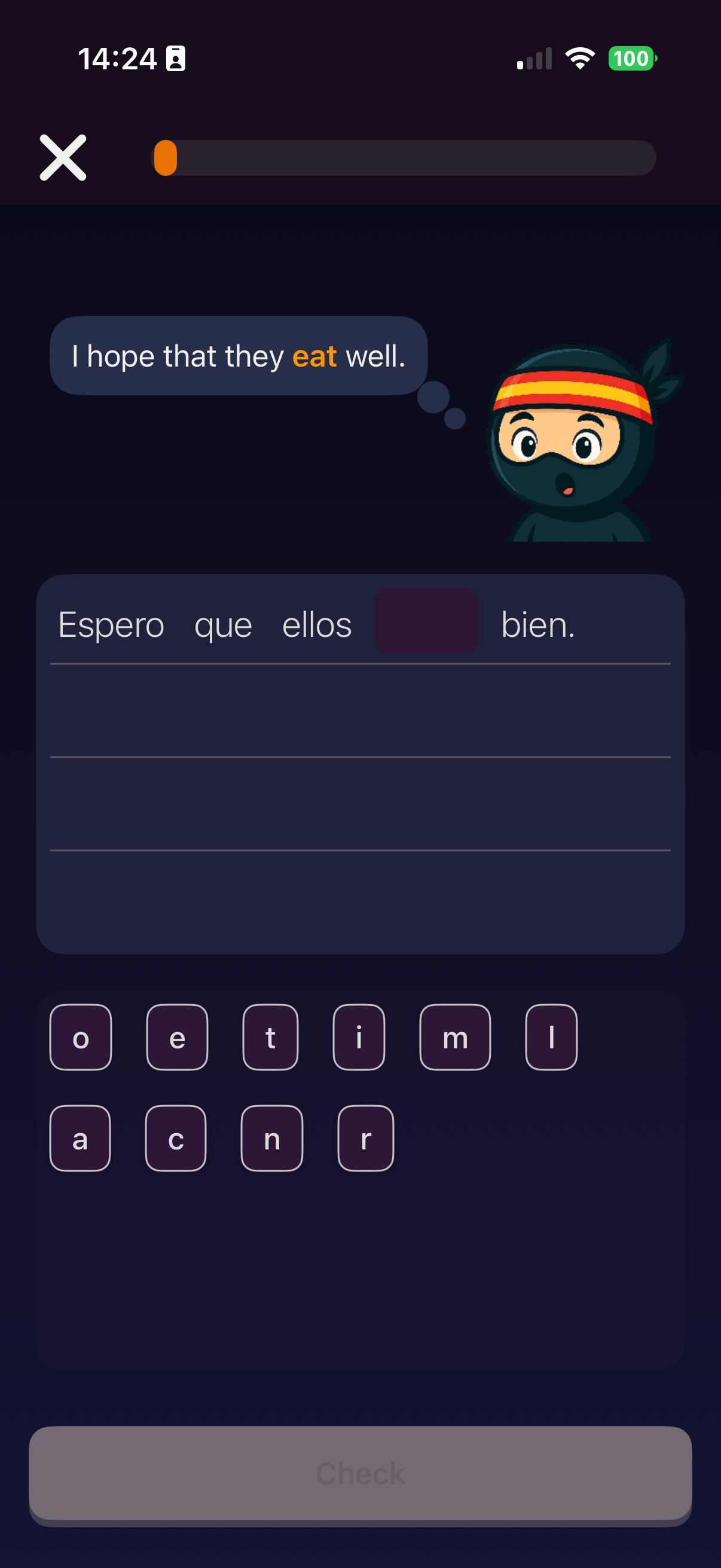The image size is (721, 1568).
Task: Exit the lesson with the X
Action: click(x=63, y=158)
